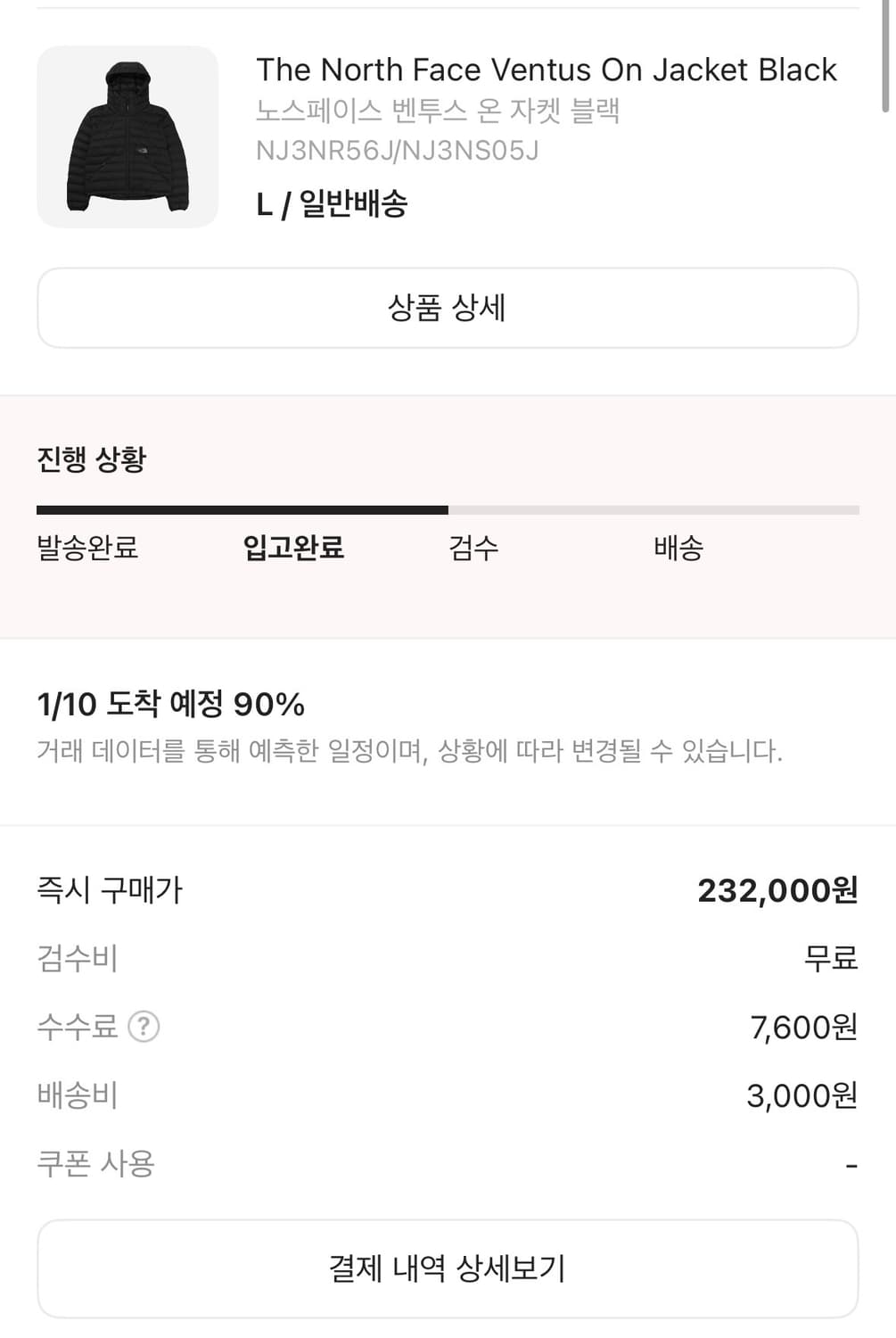Click the 수수료 fee amount 7,600원
The height and width of the screenshot is (1338, 896).
point(801,1028)
